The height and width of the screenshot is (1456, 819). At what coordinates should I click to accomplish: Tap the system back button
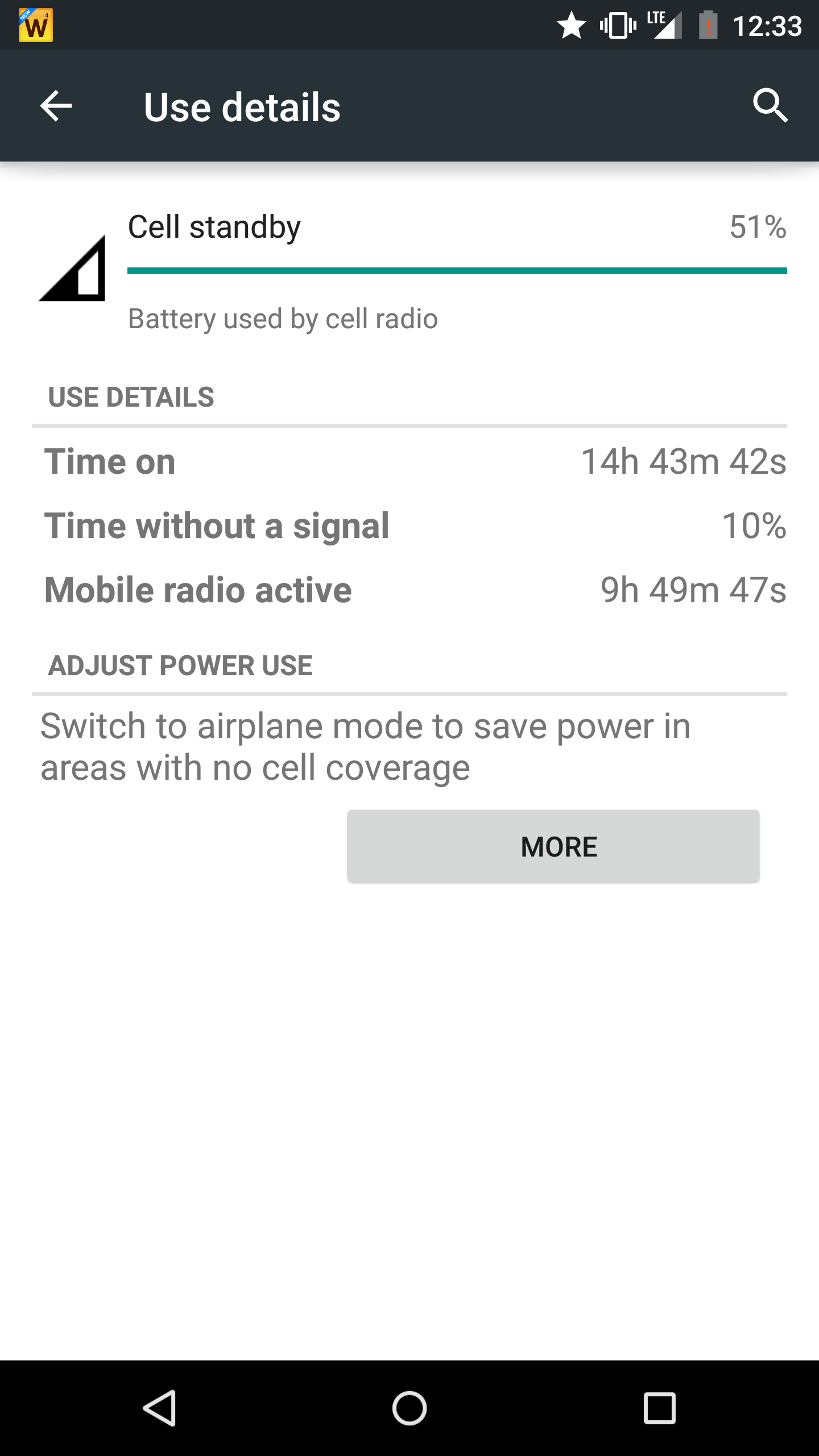(x=160, y=1408)
